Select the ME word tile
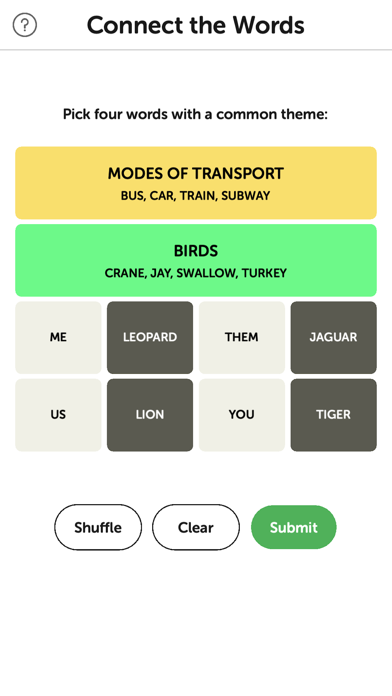 58,337
